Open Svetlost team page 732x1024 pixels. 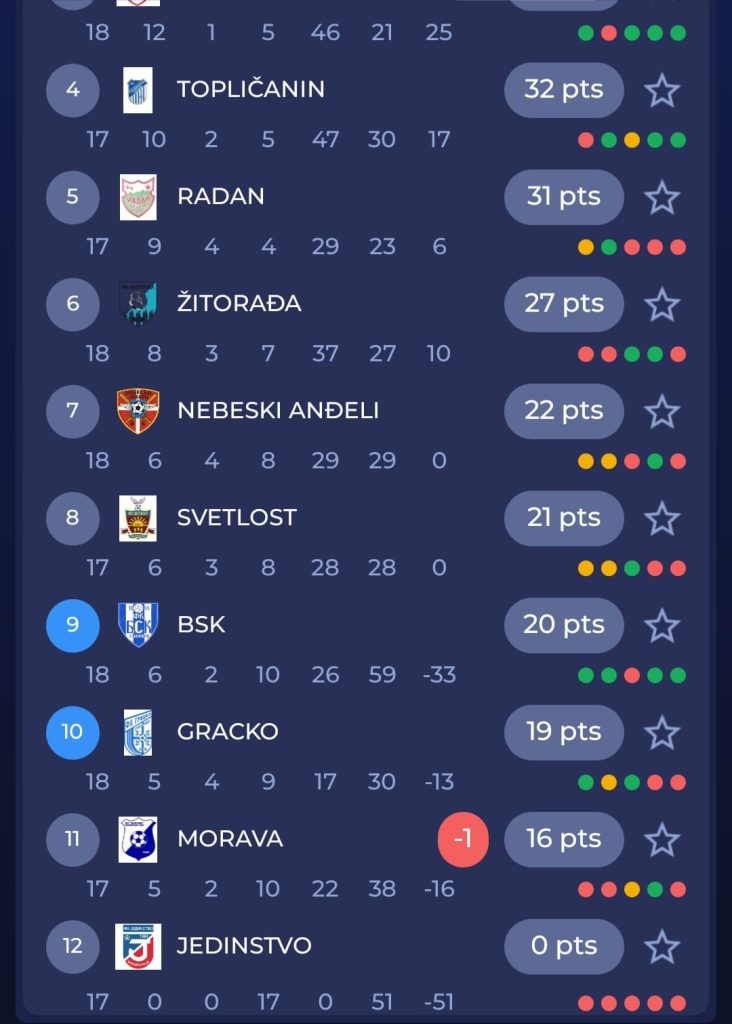[x=236, y=518]
